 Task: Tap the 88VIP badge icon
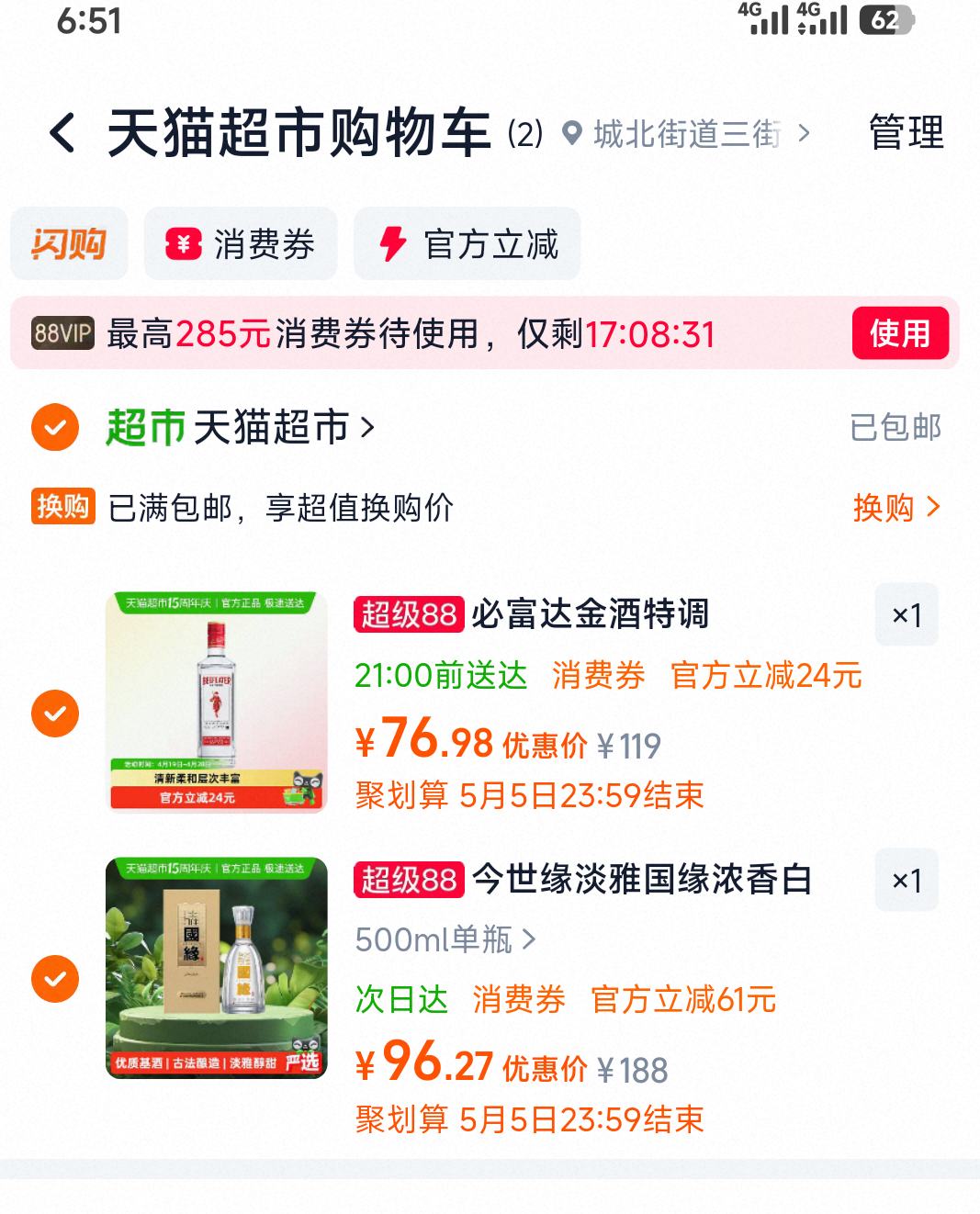coord(60,335)
